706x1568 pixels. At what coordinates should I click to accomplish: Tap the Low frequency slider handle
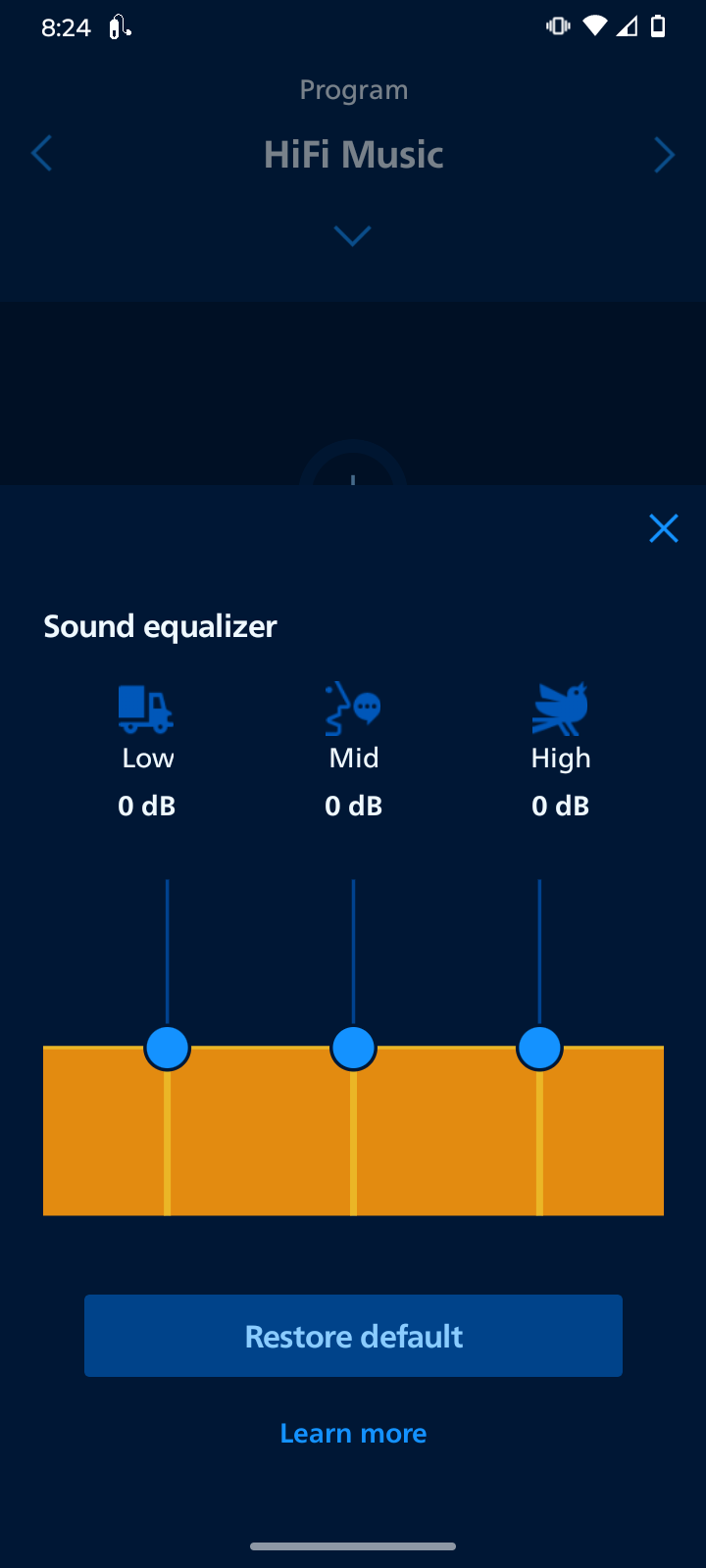point(167,1049)
